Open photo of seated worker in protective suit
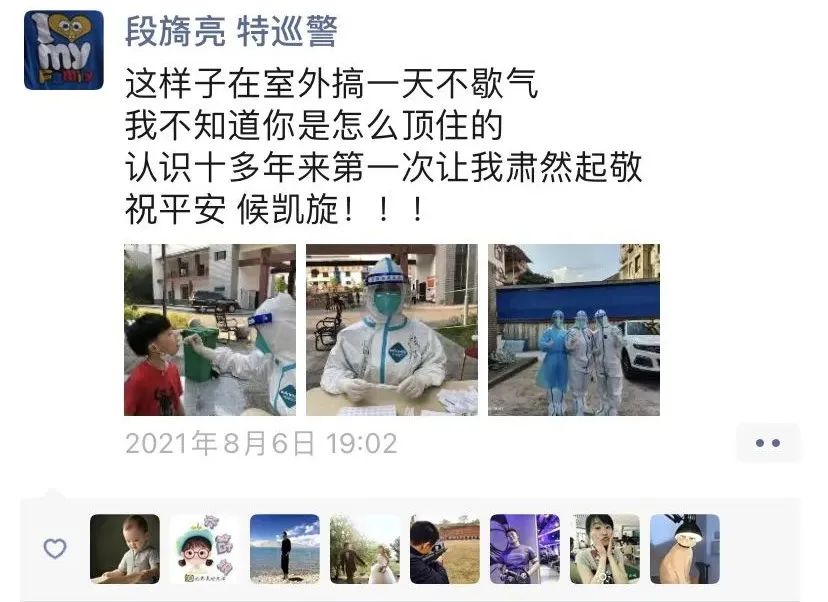 coord(392,330)
